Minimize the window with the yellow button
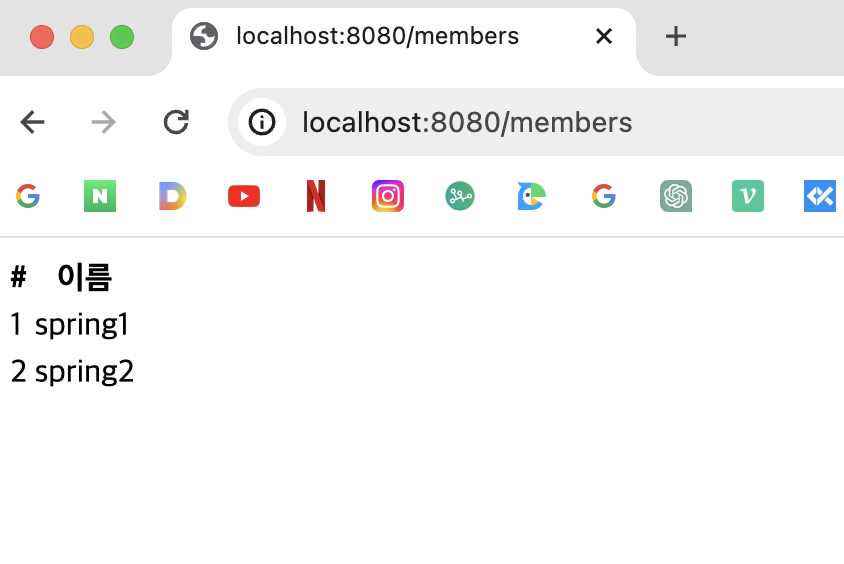The height and width of the screenshot is (564, 844). (x=82, y=37)
